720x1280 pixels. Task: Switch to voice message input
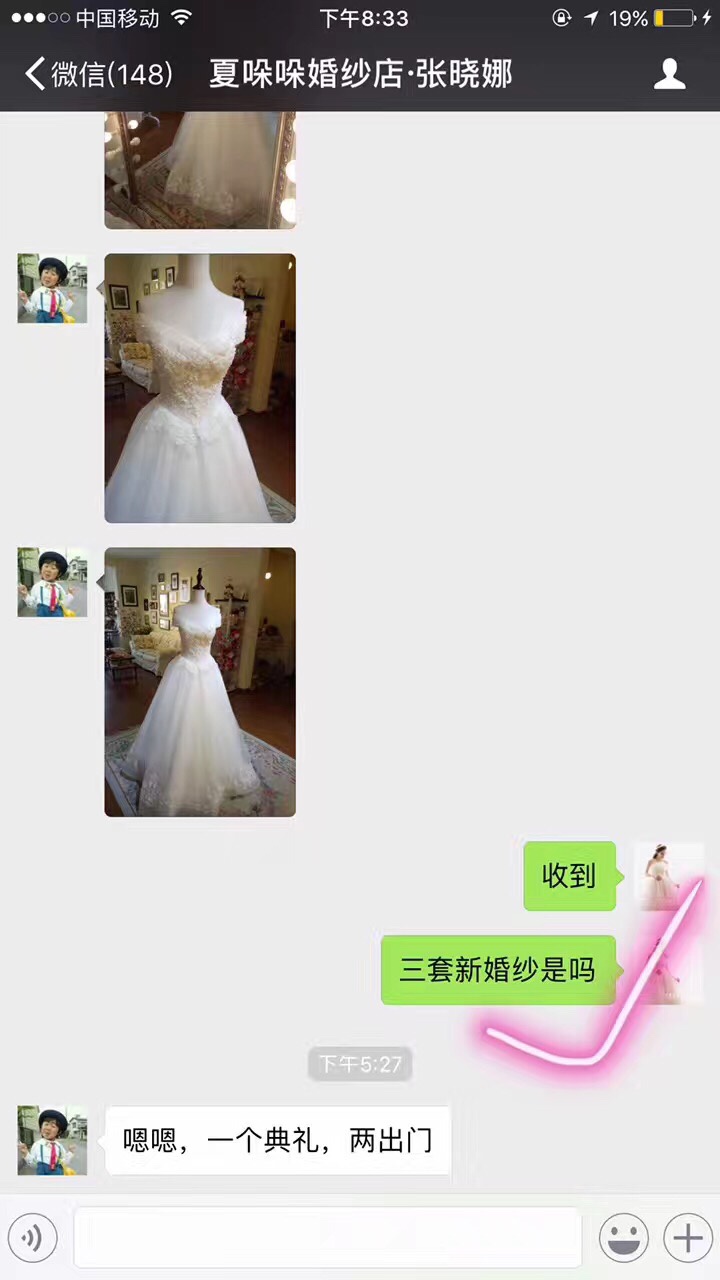(x=32, y=1239)
